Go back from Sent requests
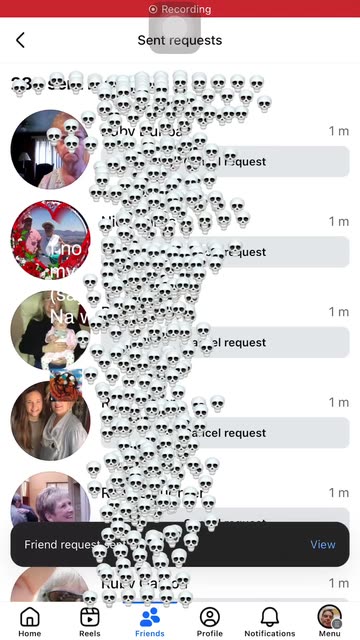 (20, 40)
